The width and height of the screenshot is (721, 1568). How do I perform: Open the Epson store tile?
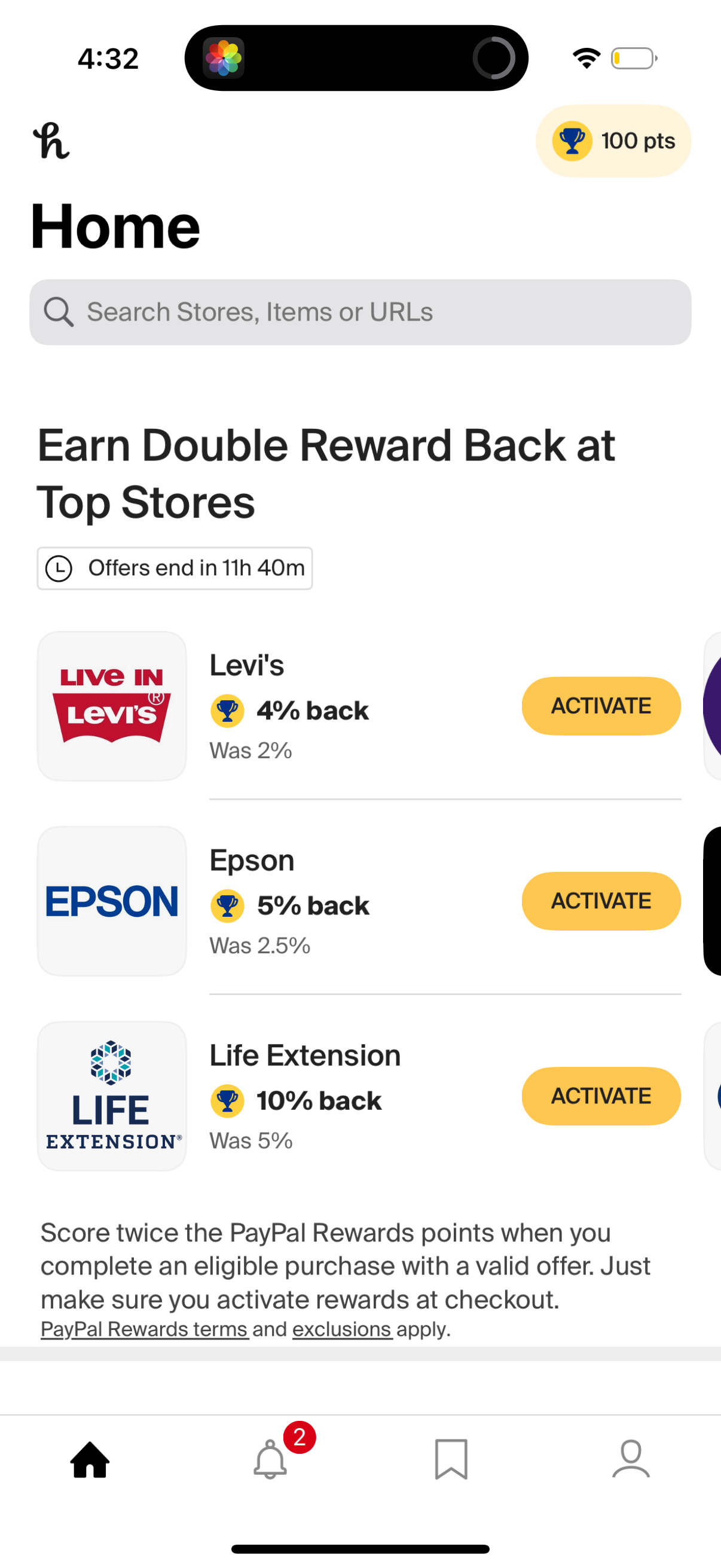112,901
